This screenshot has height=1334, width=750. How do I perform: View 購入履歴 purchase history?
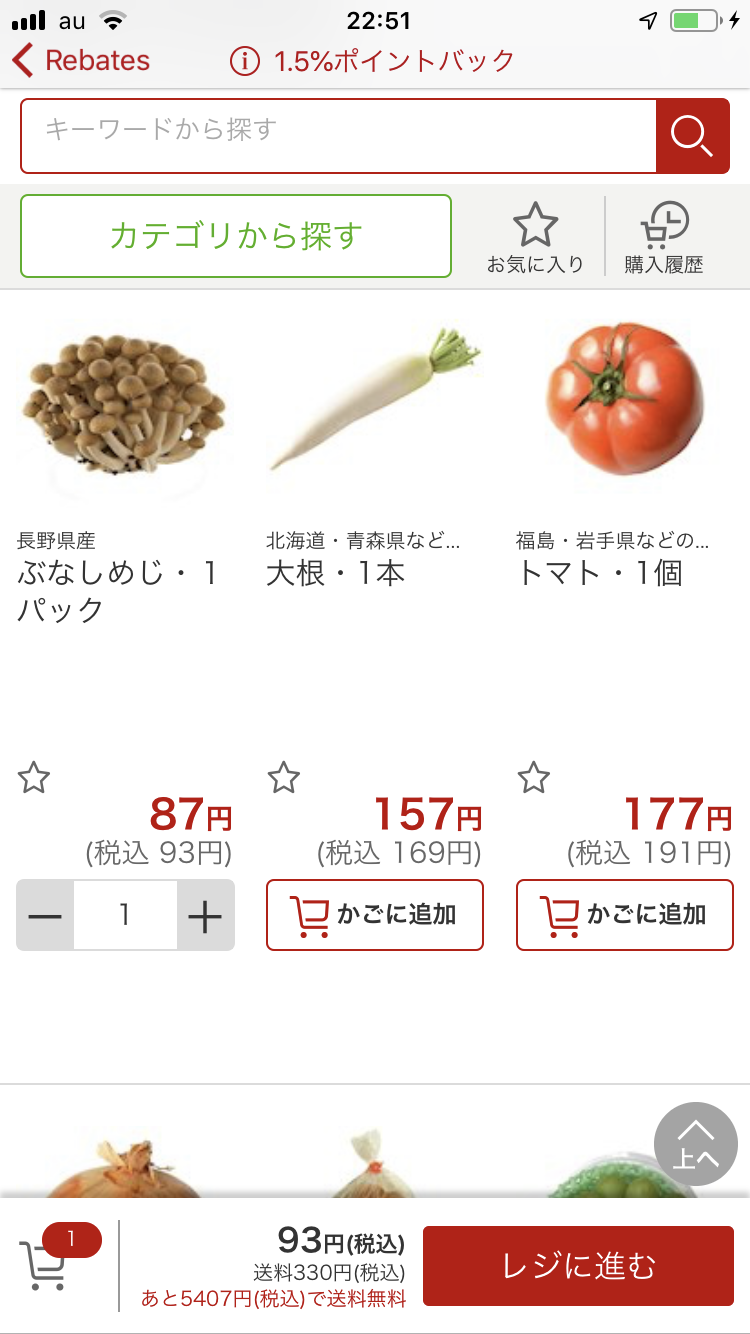pyautogui.click(x=664, y=237)
